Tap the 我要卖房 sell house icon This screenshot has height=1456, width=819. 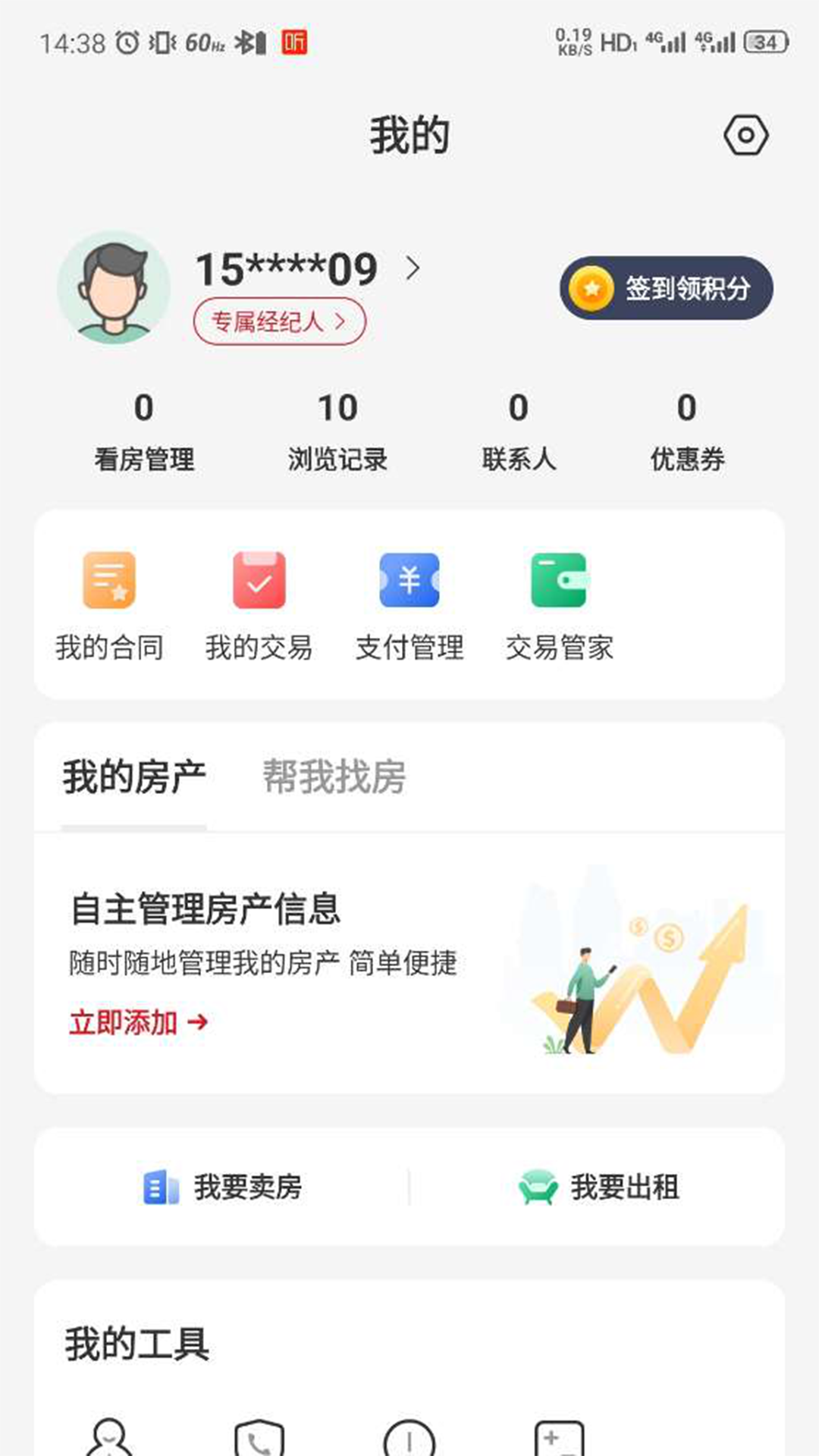(157, 1188)
